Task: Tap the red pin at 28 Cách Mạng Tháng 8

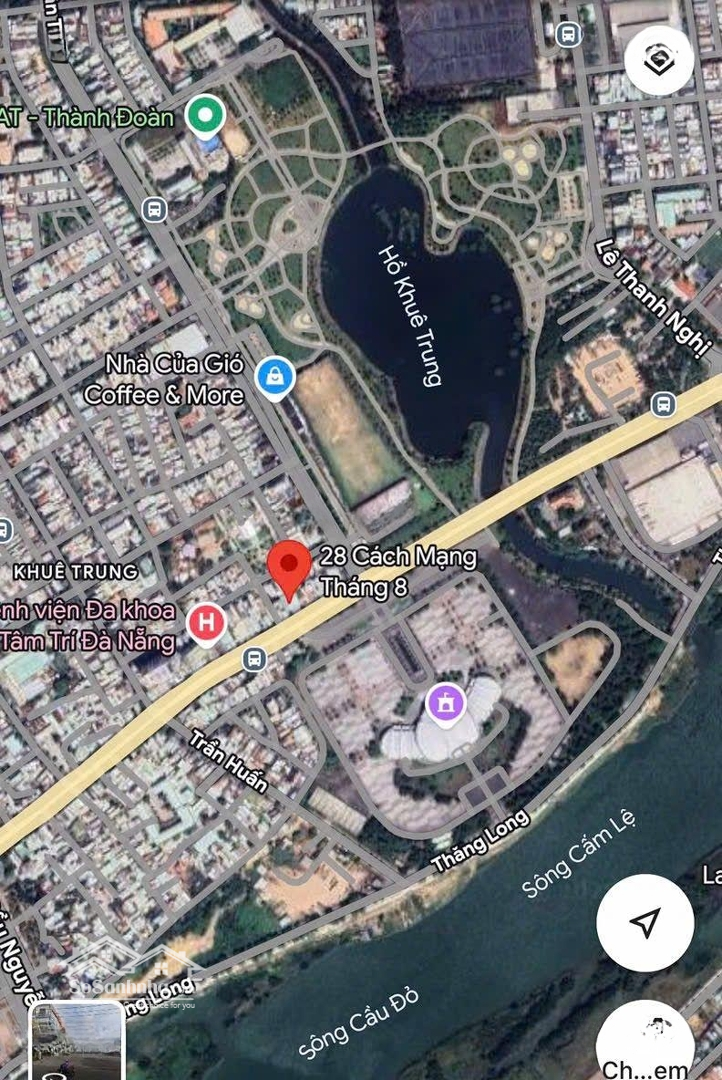Action: click(x=291, y=570)
